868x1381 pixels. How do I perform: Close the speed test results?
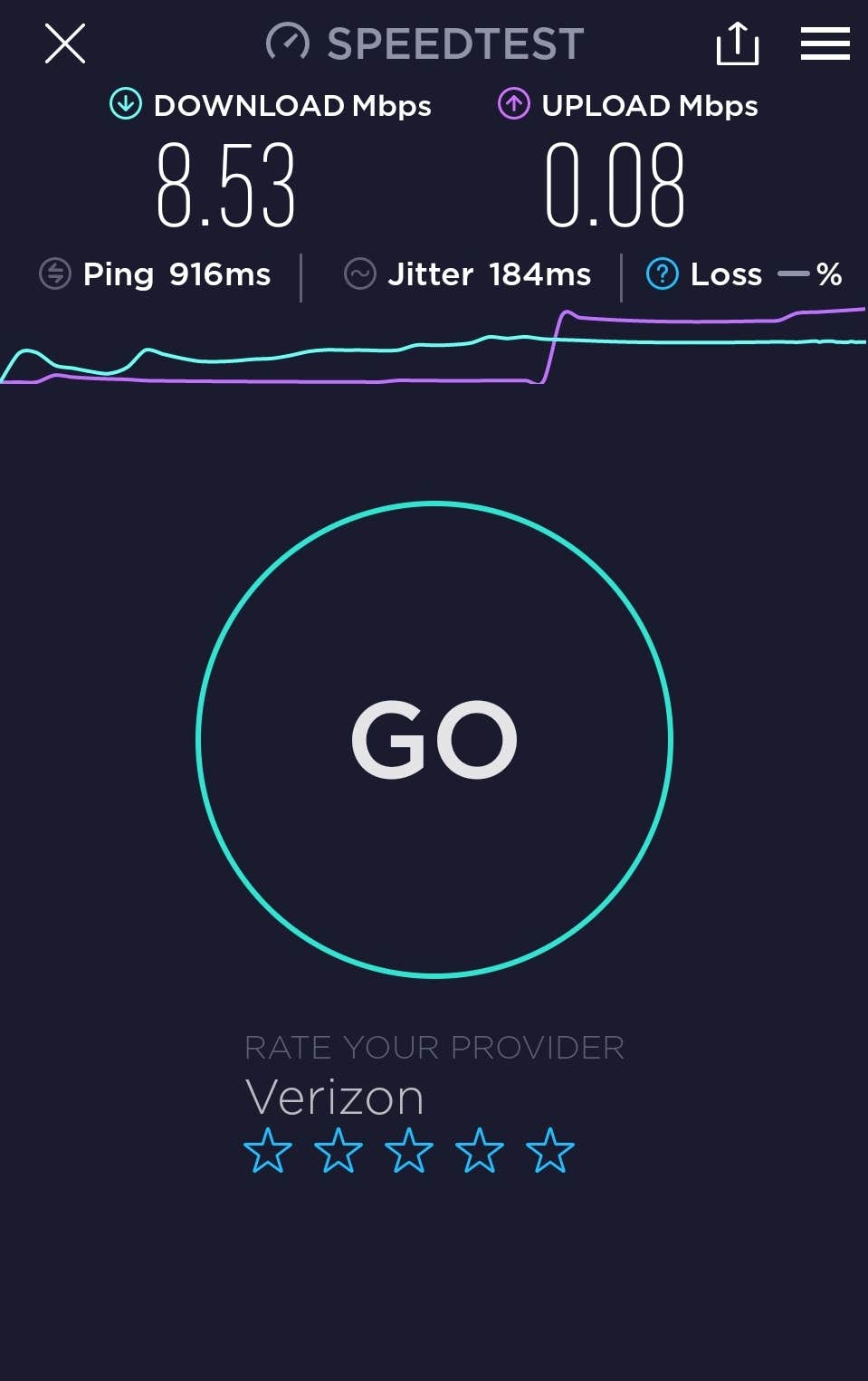[x=65, y=43]
